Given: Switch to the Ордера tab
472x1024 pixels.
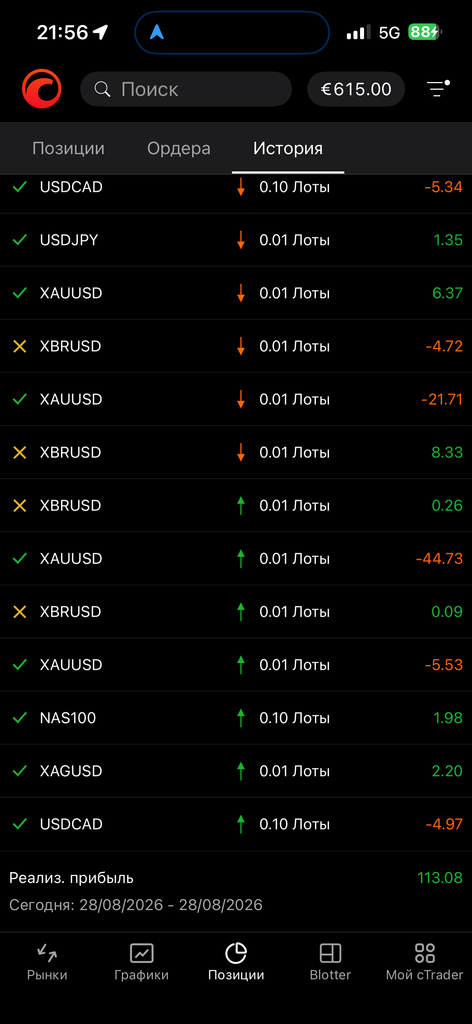Looking at the screenshot, I should (x=179, y=148).
